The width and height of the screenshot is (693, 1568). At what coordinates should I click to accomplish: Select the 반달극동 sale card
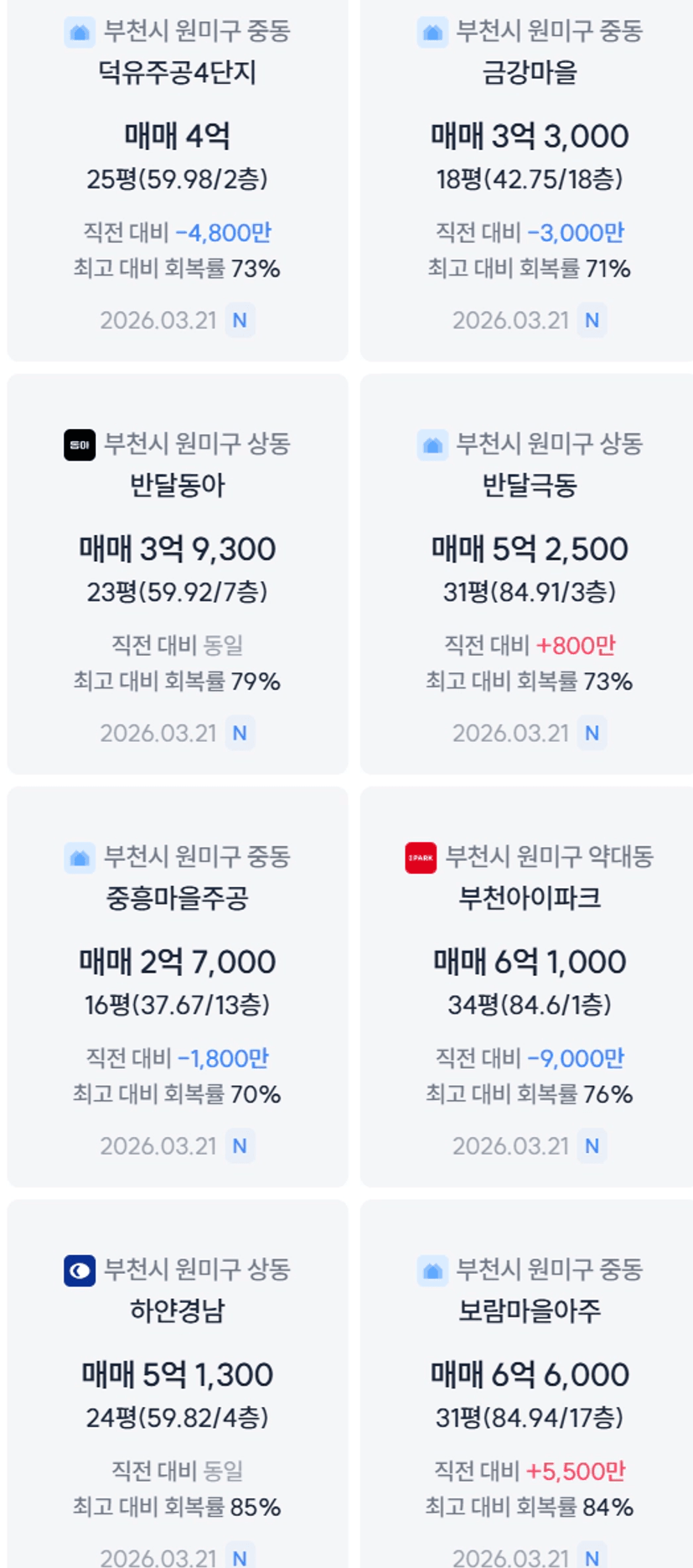pyautogui.click(x=526, y=574)
